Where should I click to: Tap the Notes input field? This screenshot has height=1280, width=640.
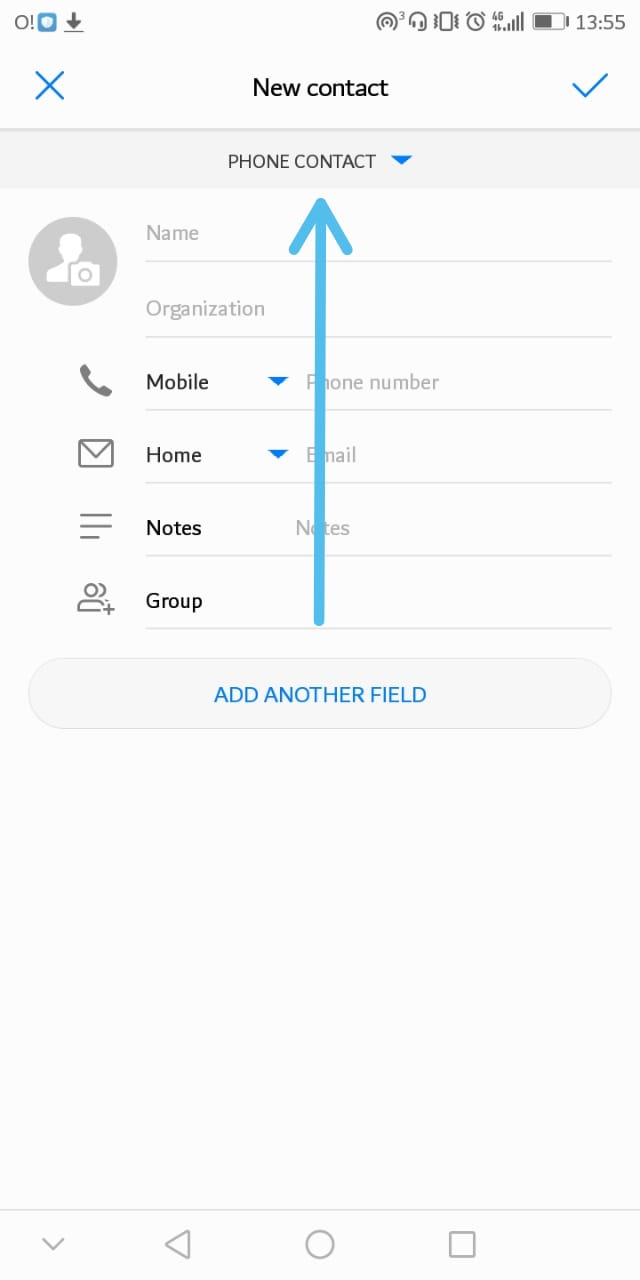[x=452, y=528]
